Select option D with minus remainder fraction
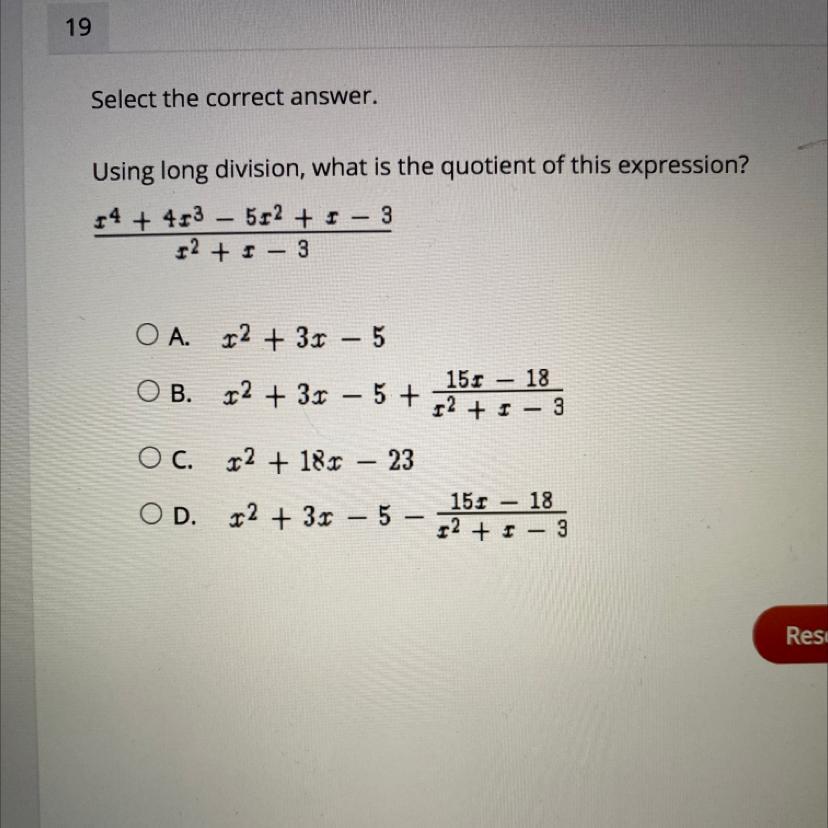Viewport: 828px width, 828px height. tap(151, 514)
